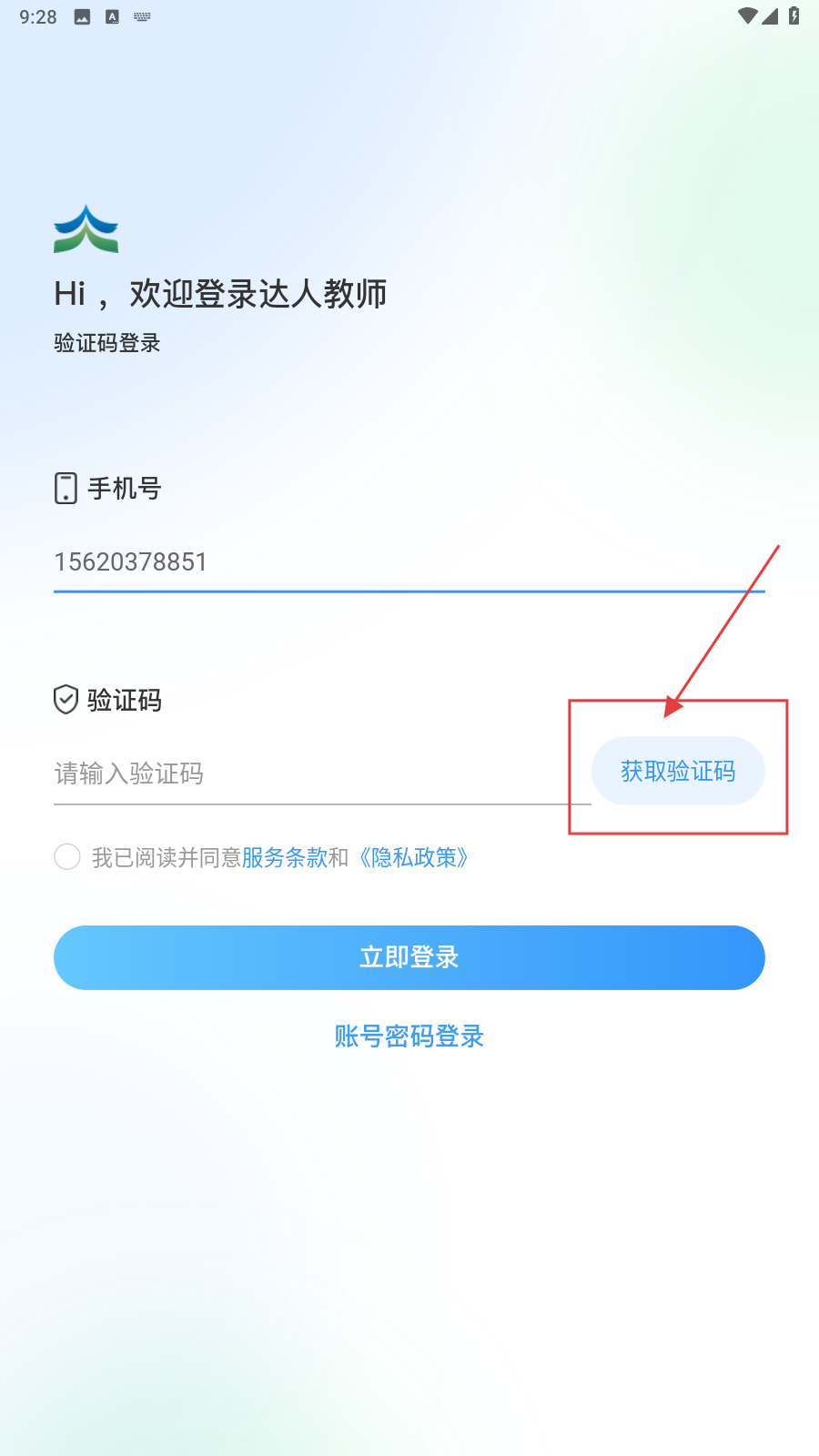This screenshot has height=1456, width=819.
Task: Tap the 立即登录 button
Action: [409, 957]
